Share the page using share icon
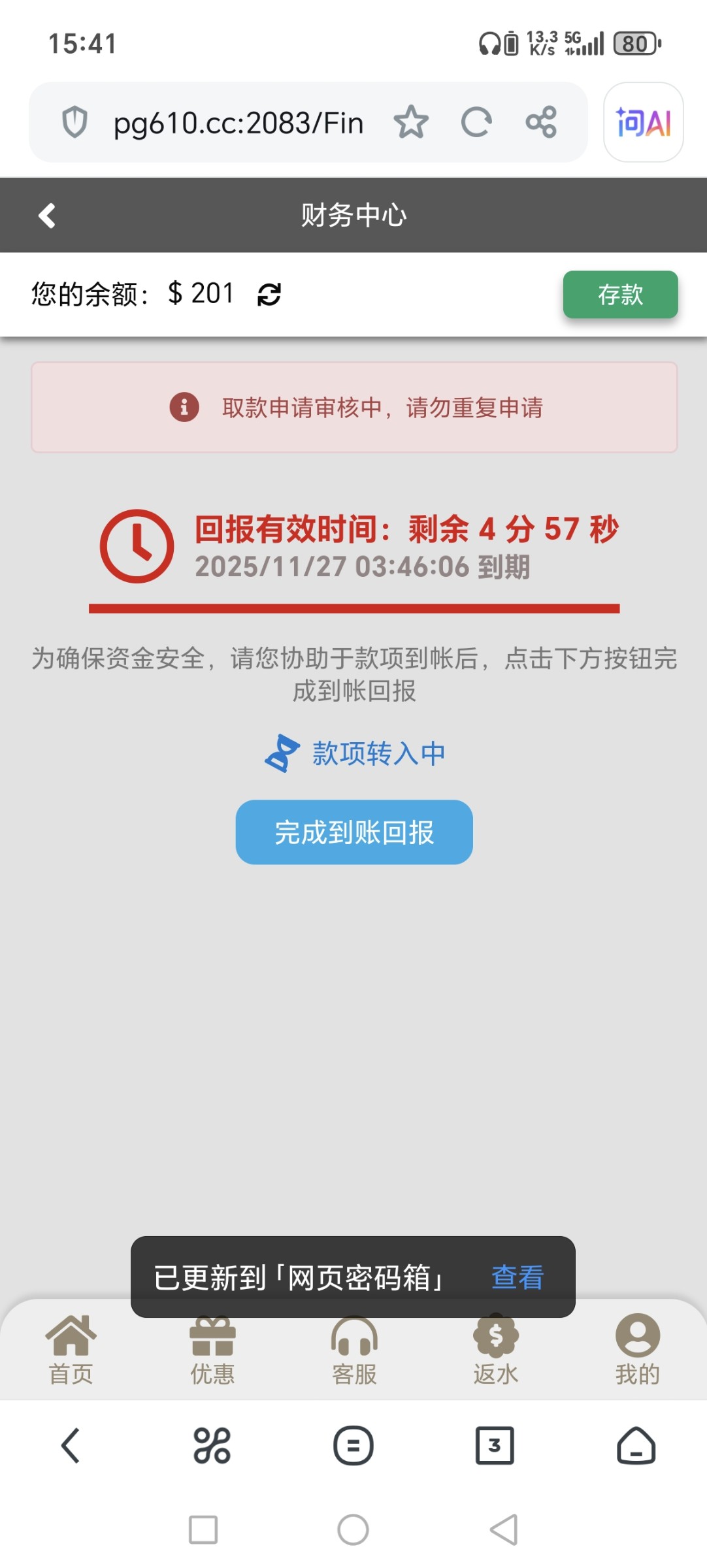 (541, 122)
